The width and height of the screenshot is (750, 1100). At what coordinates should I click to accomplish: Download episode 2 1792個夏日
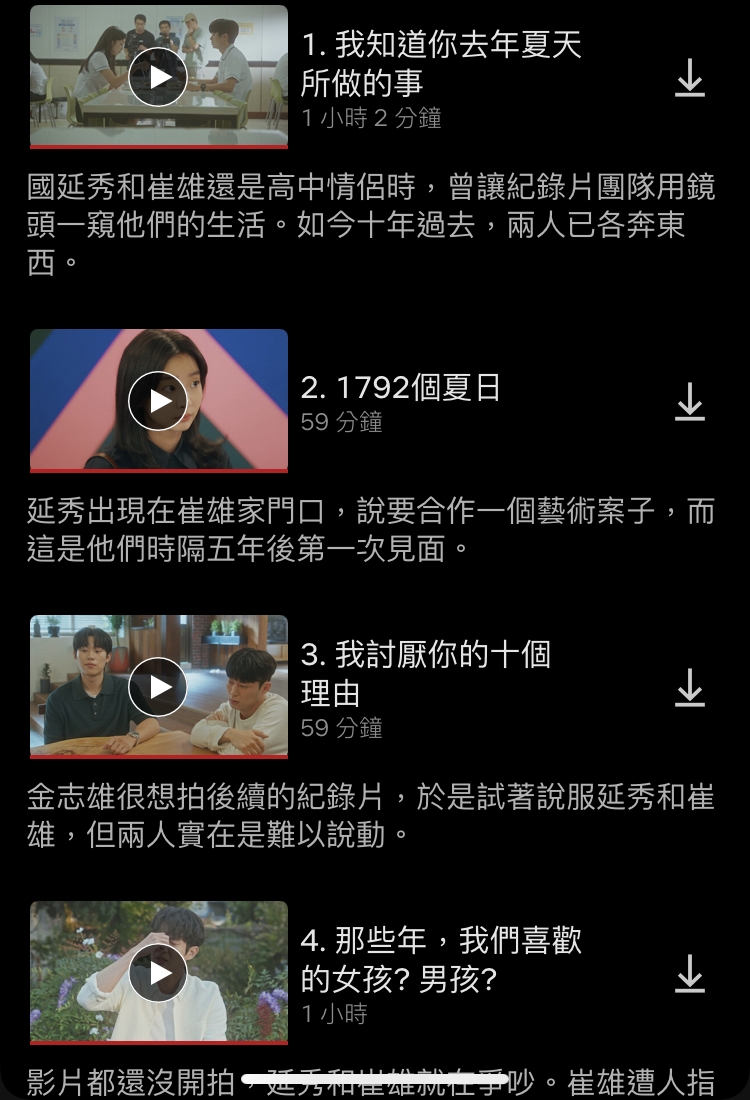click(x=688, y=398)
